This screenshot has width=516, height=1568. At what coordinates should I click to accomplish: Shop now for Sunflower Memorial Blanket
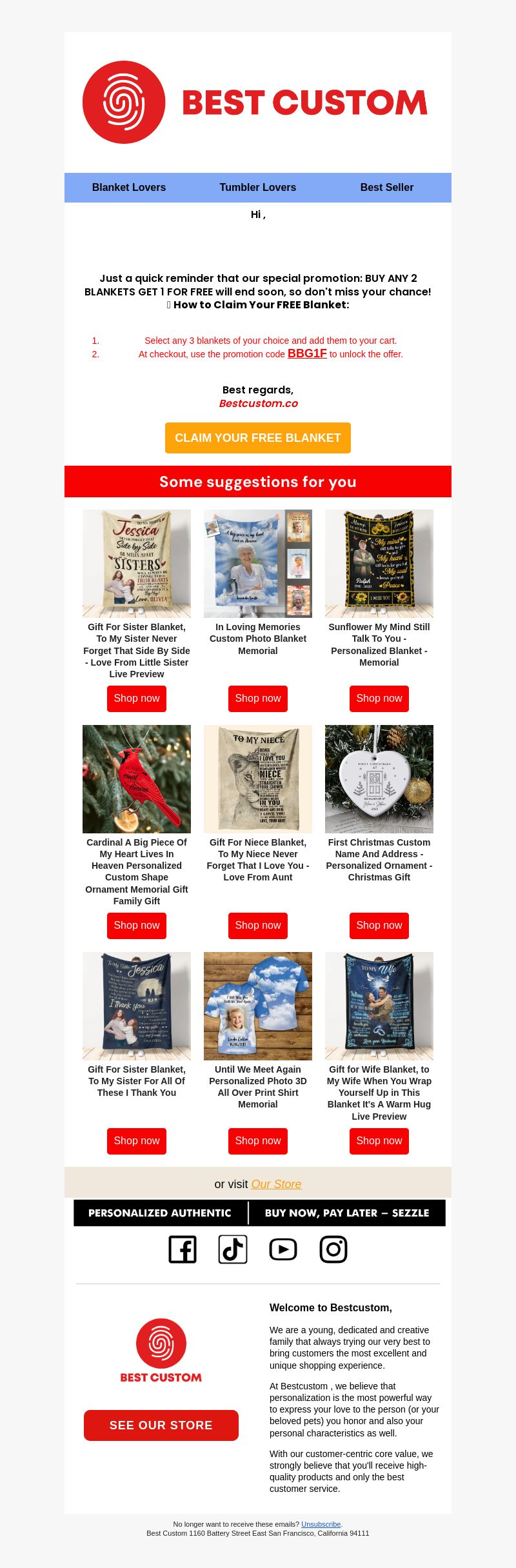pyautogui.click(x=379, y=699)
